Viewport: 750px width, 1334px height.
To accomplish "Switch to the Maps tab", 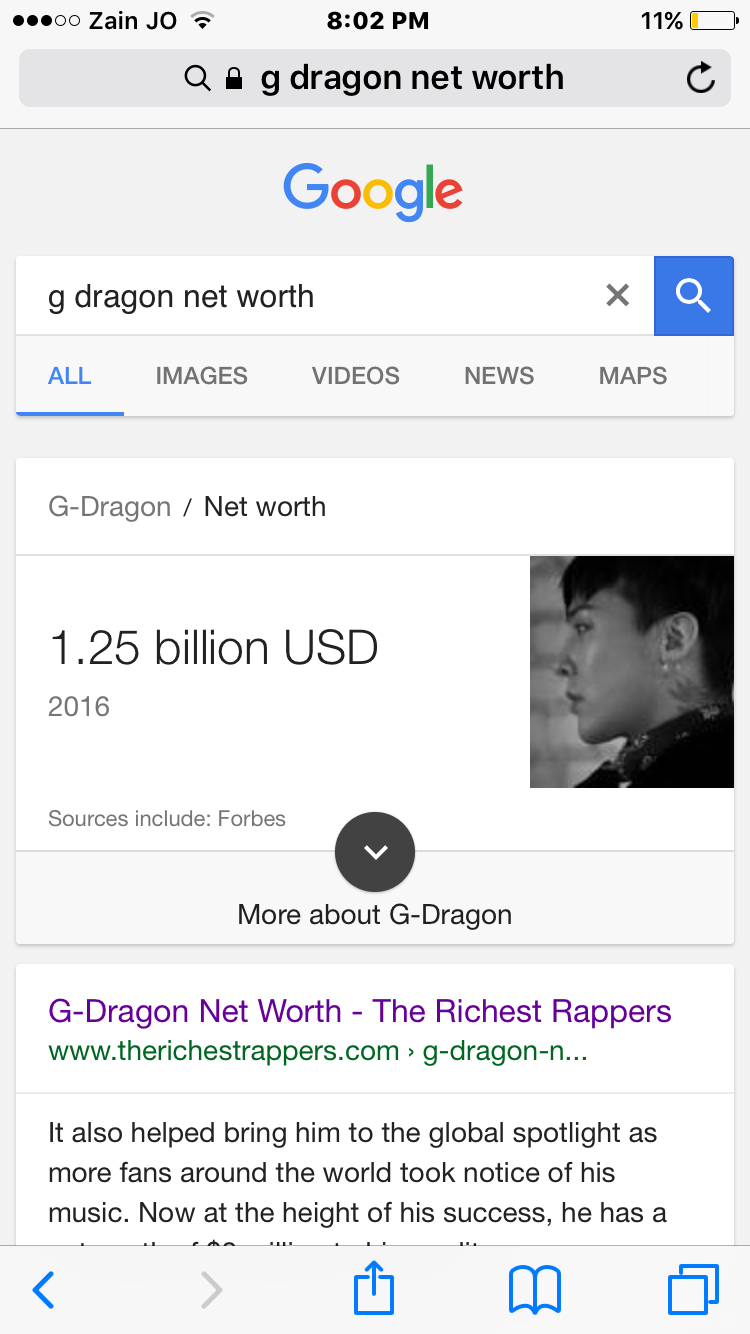I will point(633,376).
